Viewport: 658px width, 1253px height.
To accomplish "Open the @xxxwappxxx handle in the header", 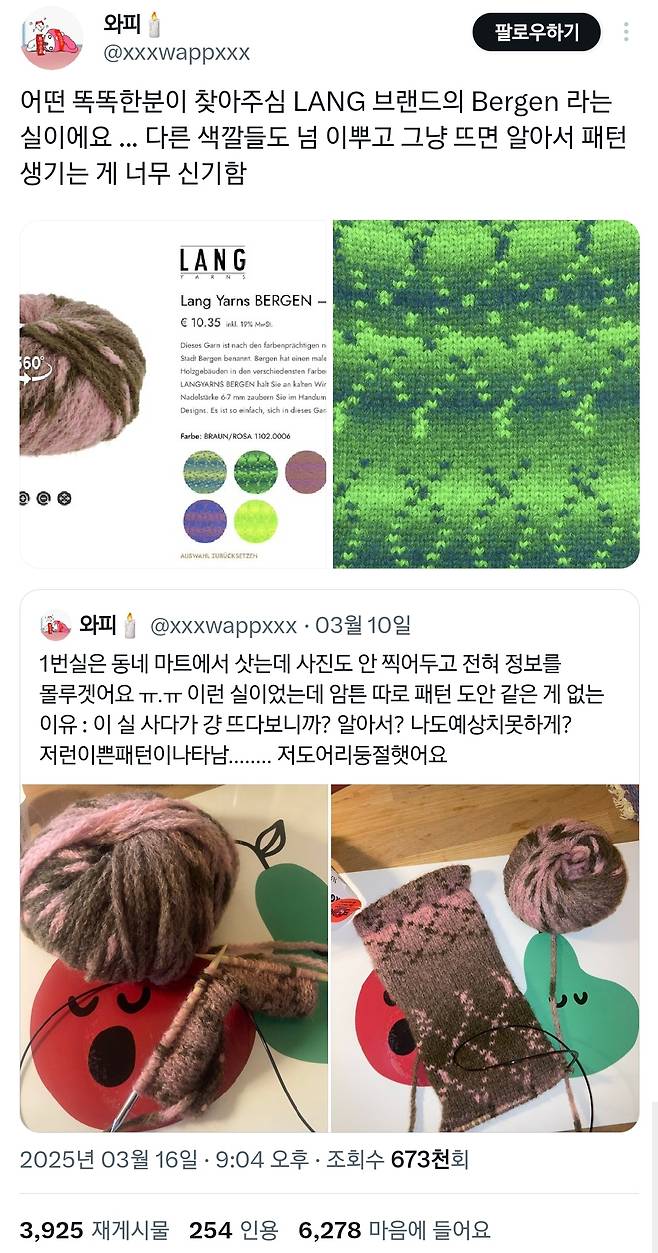I will pos(177,53).
